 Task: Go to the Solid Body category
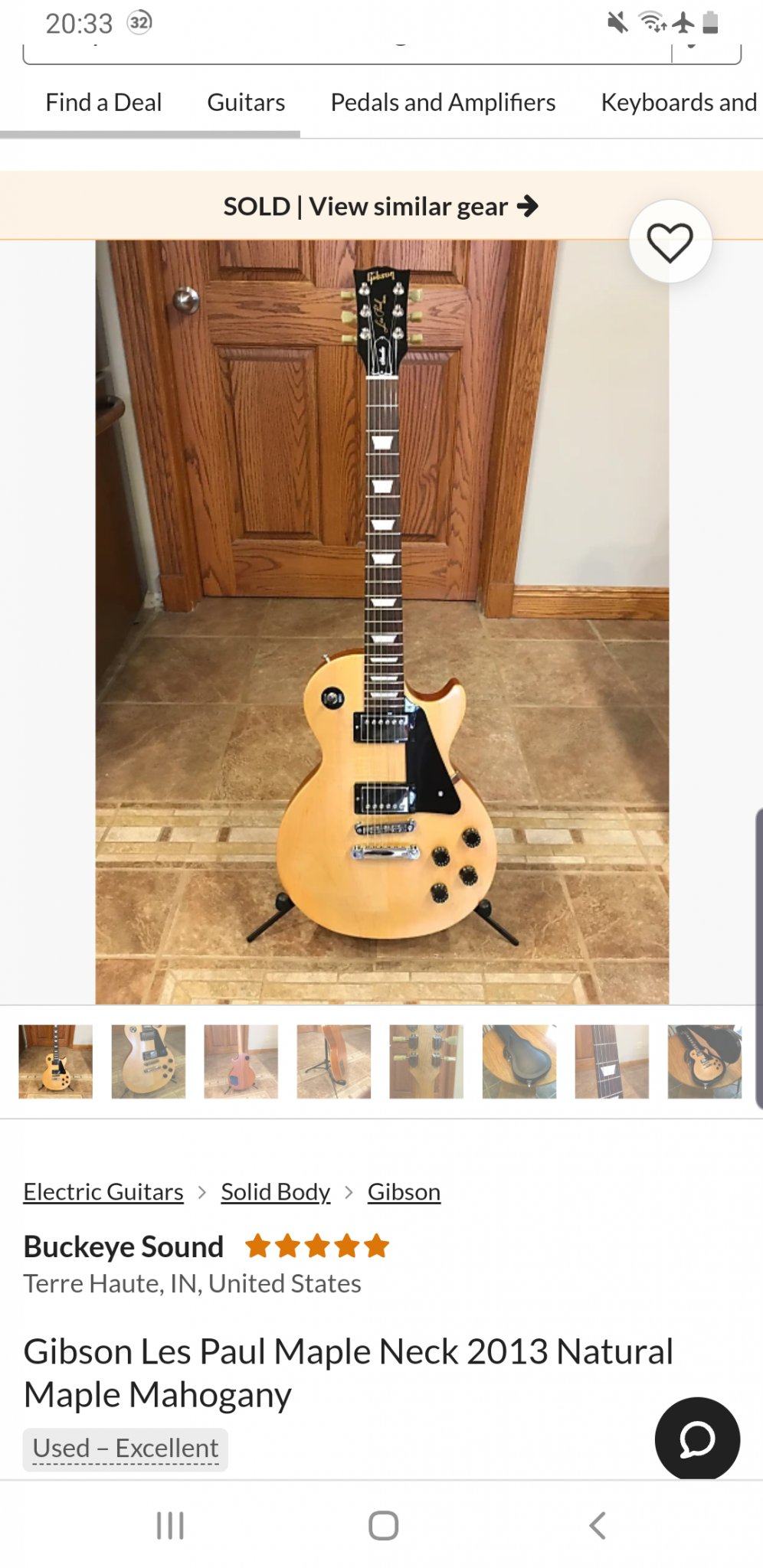276,1192
